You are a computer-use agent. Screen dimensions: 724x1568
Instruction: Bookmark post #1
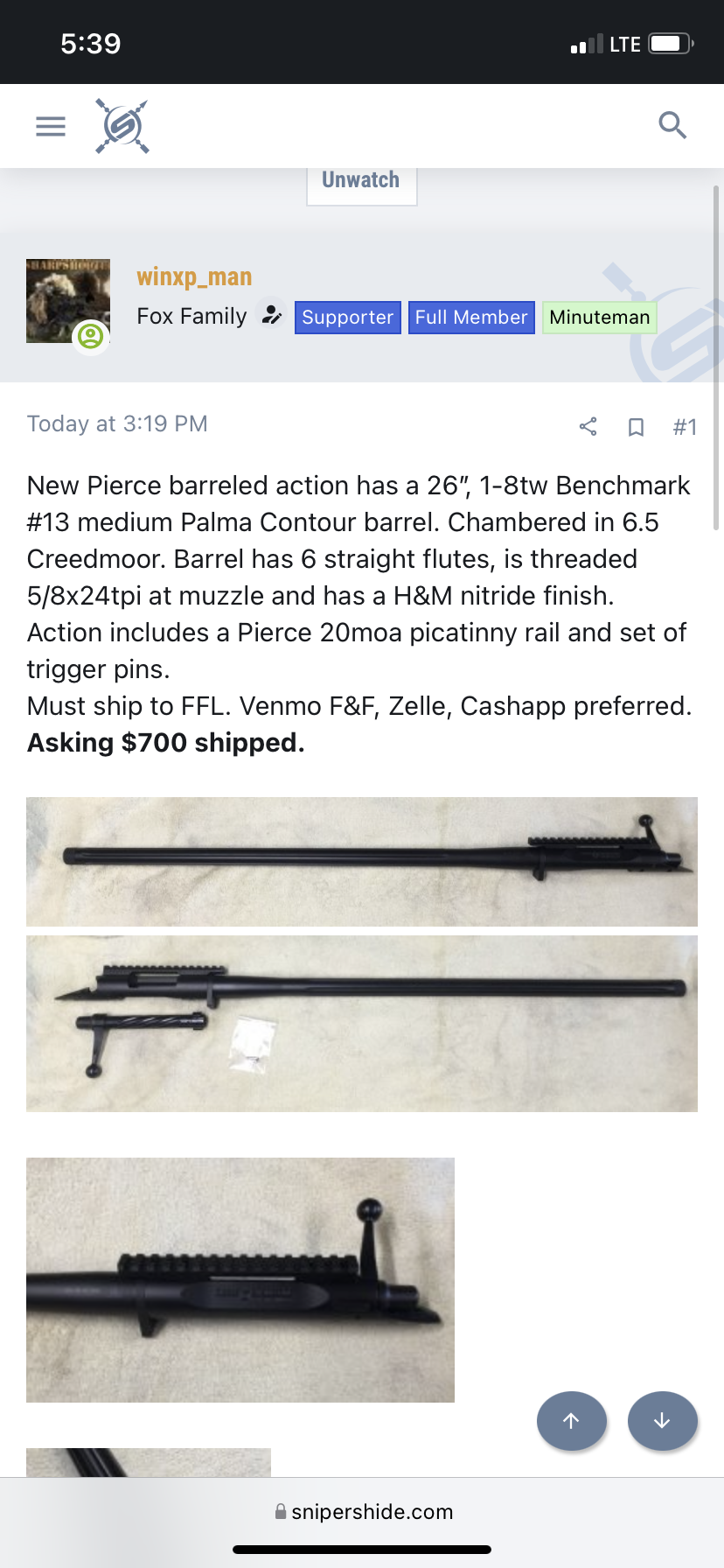pos(637,427)
